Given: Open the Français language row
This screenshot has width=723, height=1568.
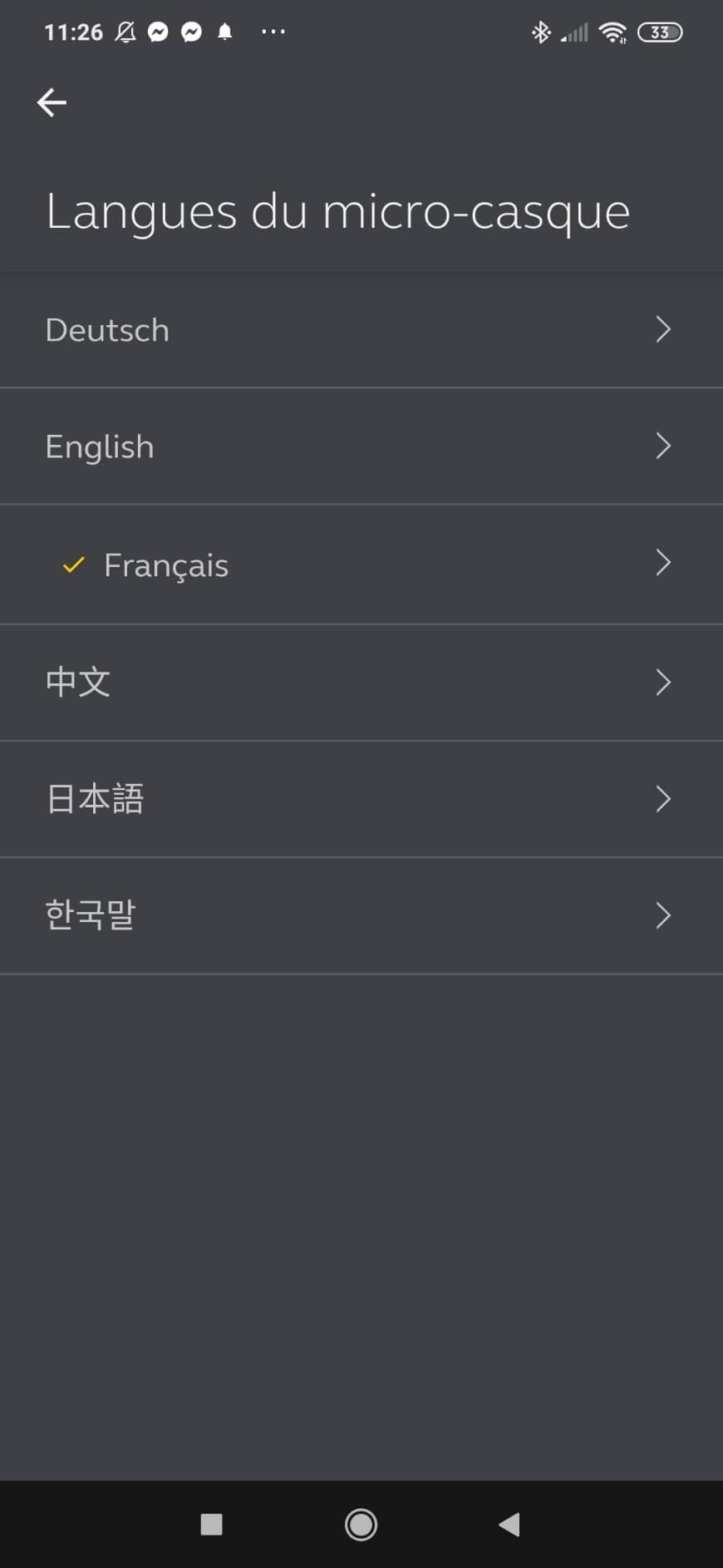Looking at the screenshot, I should pyautogui.click(x=361, y=565).
